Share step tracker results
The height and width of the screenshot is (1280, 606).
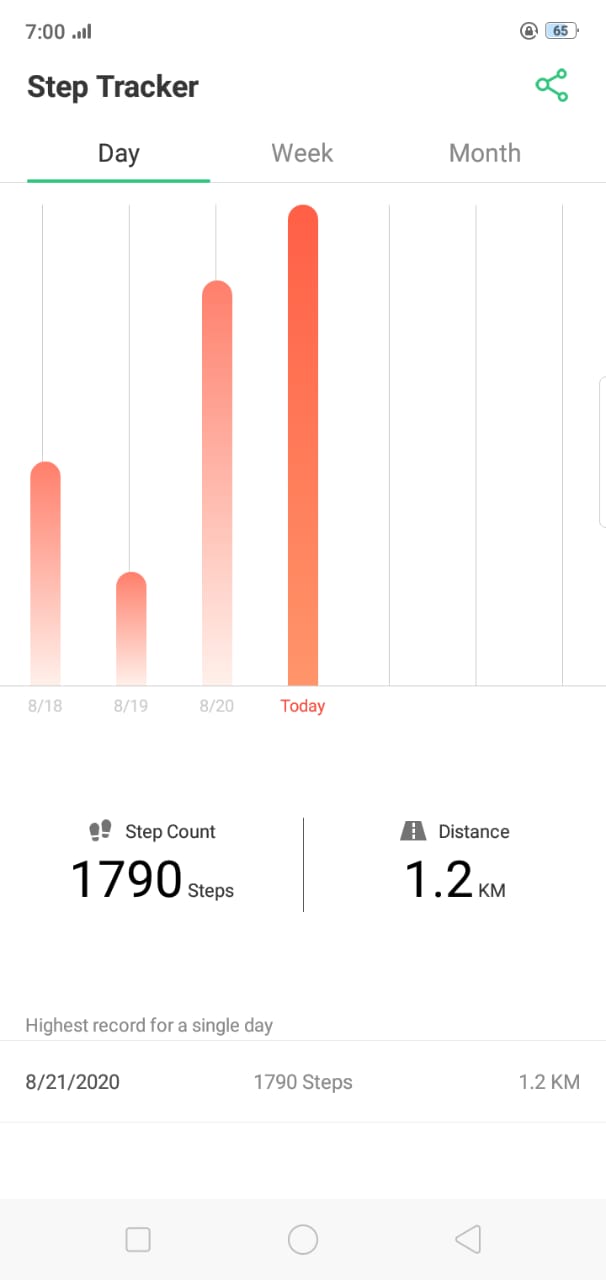551,86
